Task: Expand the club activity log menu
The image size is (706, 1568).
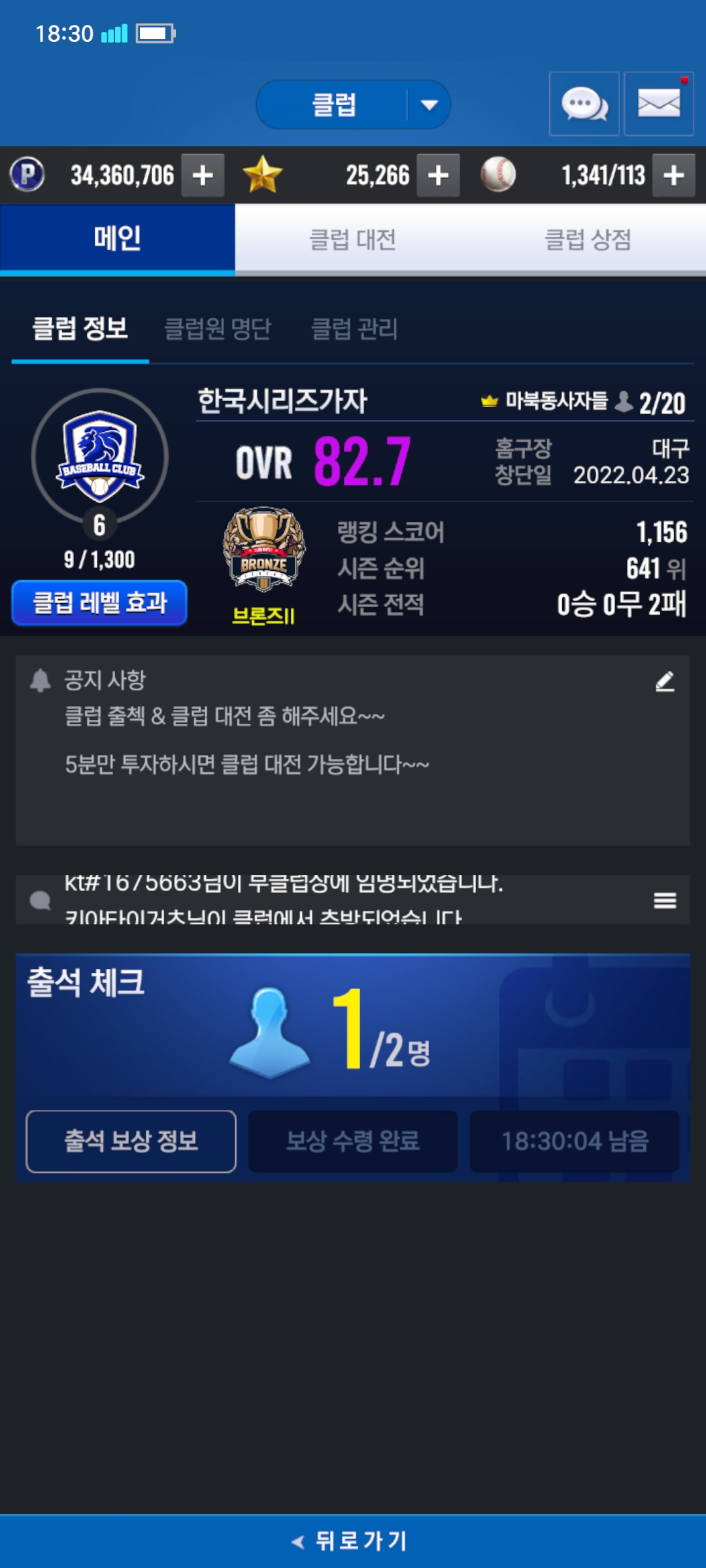Action: point(665,900)
